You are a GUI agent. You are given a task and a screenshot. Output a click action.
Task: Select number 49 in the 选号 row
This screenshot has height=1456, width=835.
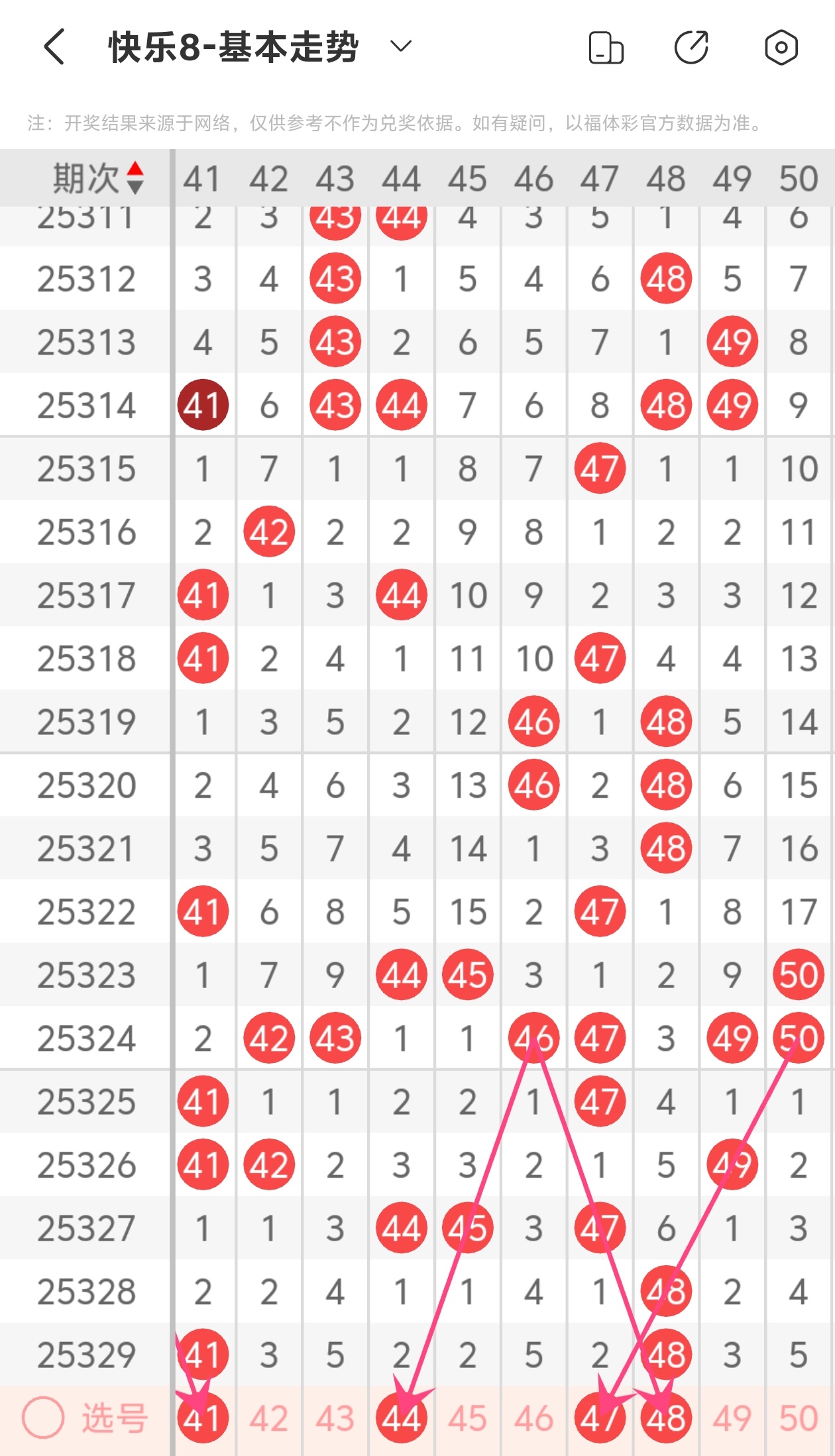[733, 1418]
